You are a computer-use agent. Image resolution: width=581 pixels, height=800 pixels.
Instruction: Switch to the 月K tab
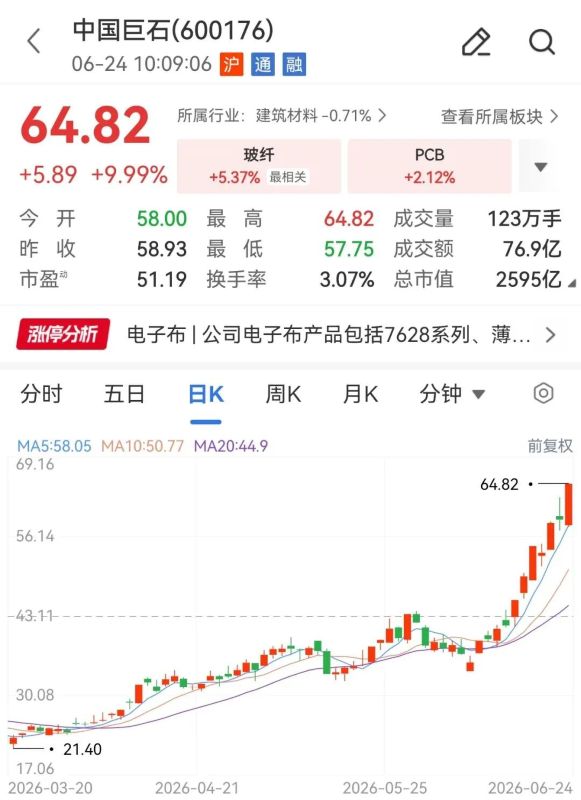[x=360, y=394]
